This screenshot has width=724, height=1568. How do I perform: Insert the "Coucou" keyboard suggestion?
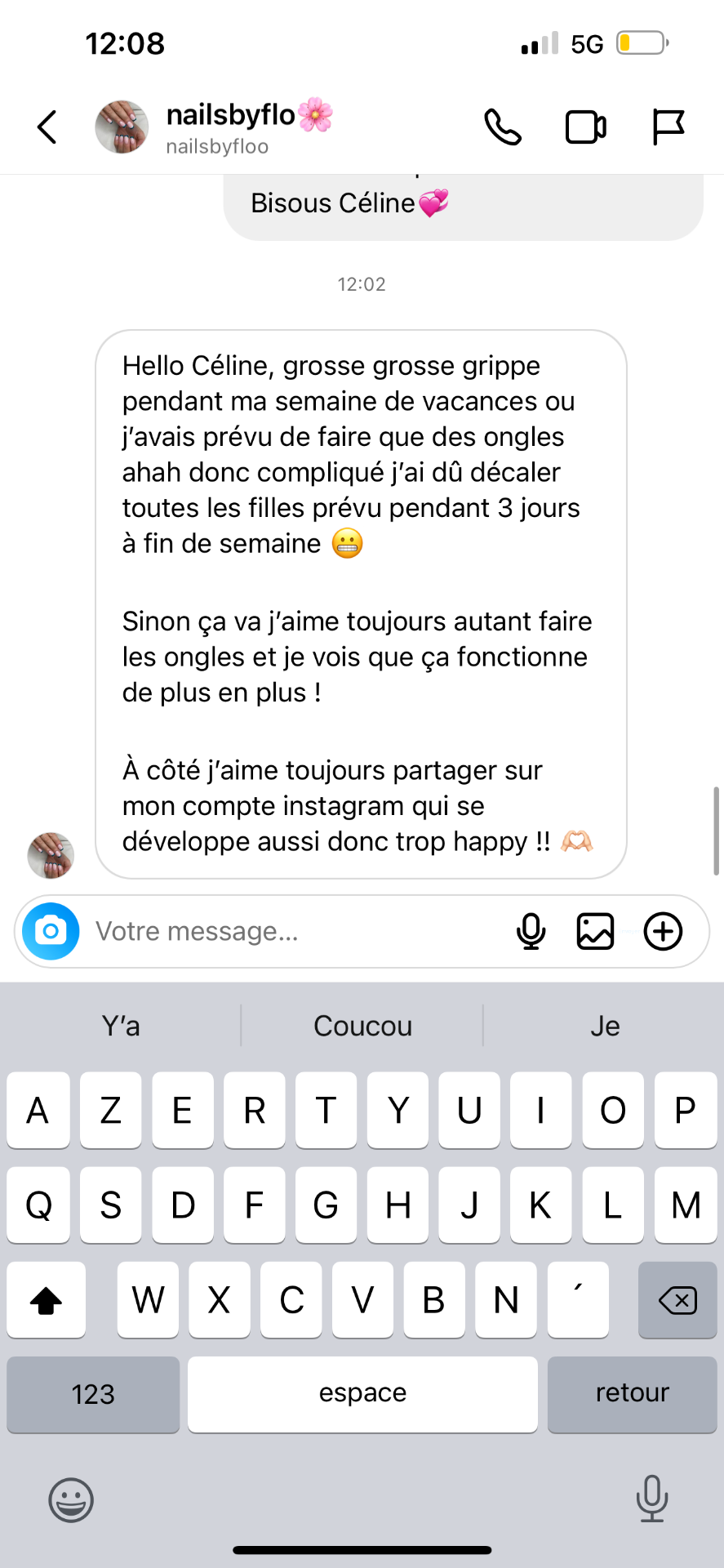pyautogui.click(x=362, y=1026)
